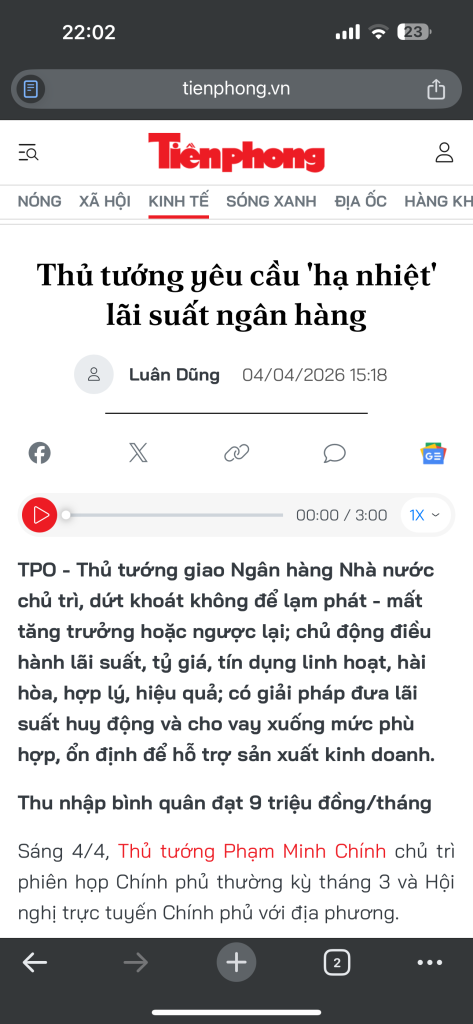Screen dimensions: 473x1024
Task: Open the Thủ tướng Phạm Minh Chính link
Action: (252, 852)
